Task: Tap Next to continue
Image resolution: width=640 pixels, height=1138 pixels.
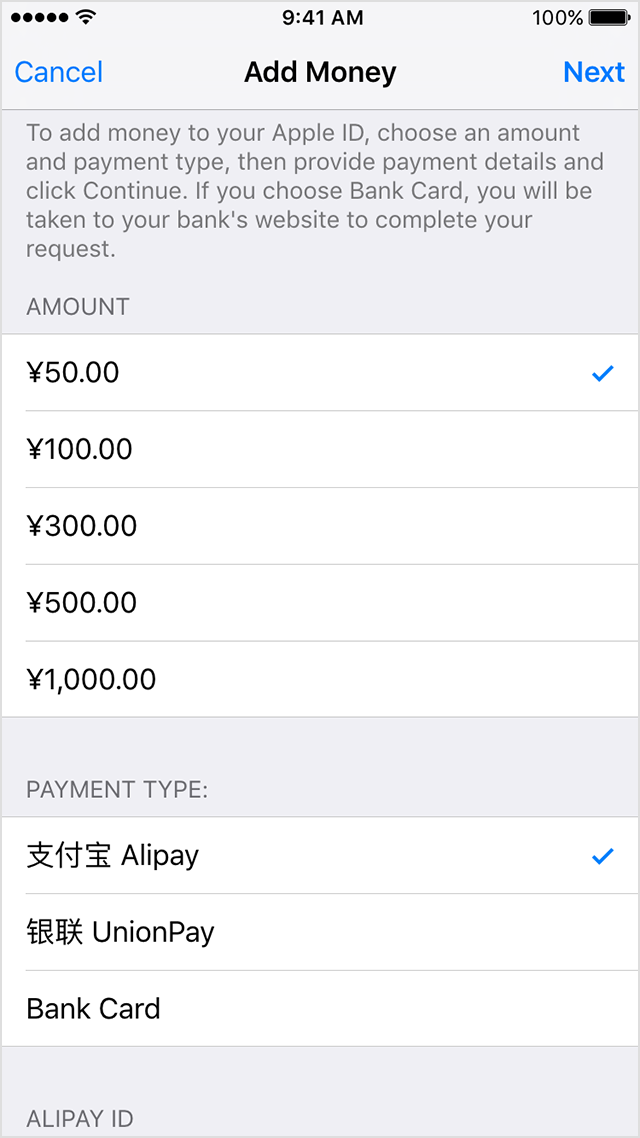Action: pos(594,72)
